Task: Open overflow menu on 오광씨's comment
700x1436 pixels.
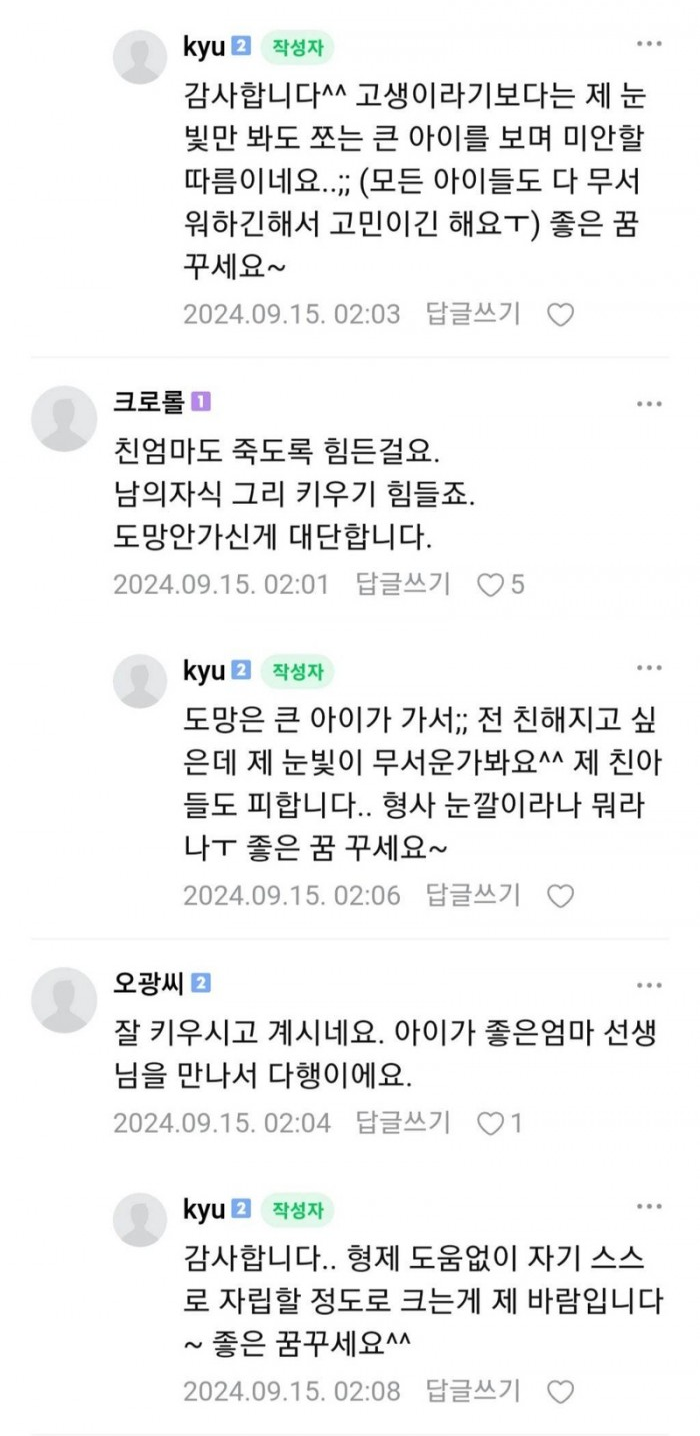Action: pyautogui.click(x=650, y=985)
